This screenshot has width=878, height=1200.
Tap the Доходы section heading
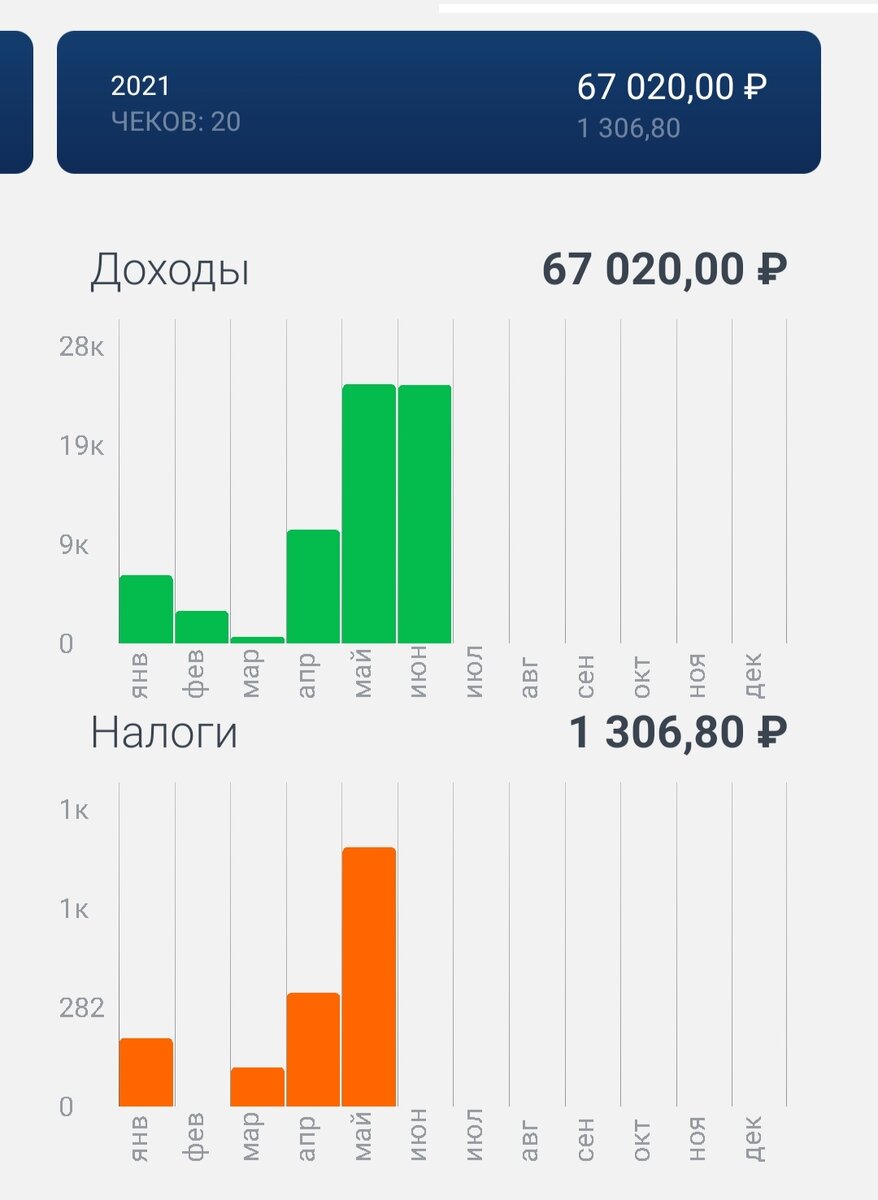170,268
